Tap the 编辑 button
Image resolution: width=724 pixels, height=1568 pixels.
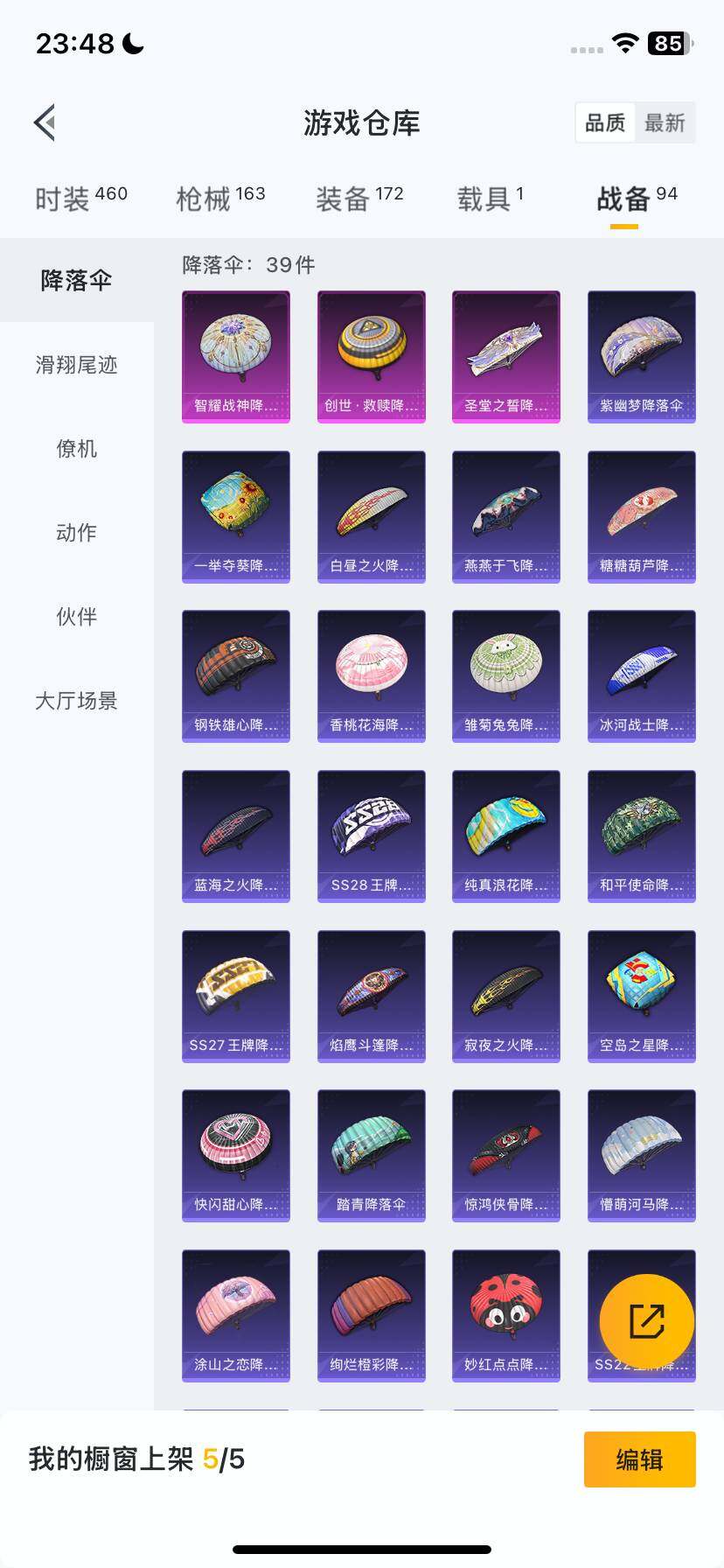[x=639, y=1459]
